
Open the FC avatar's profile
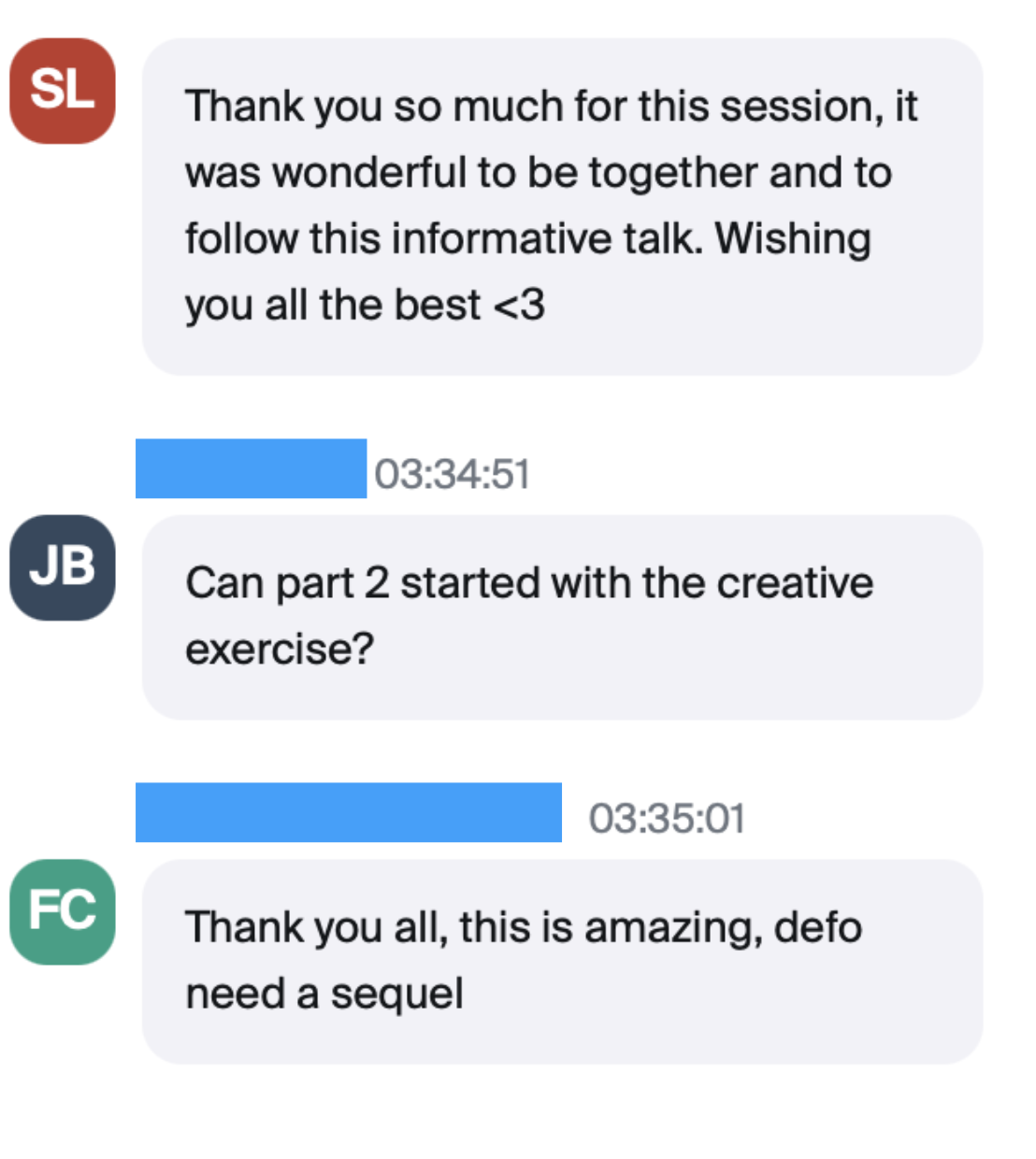63,911
